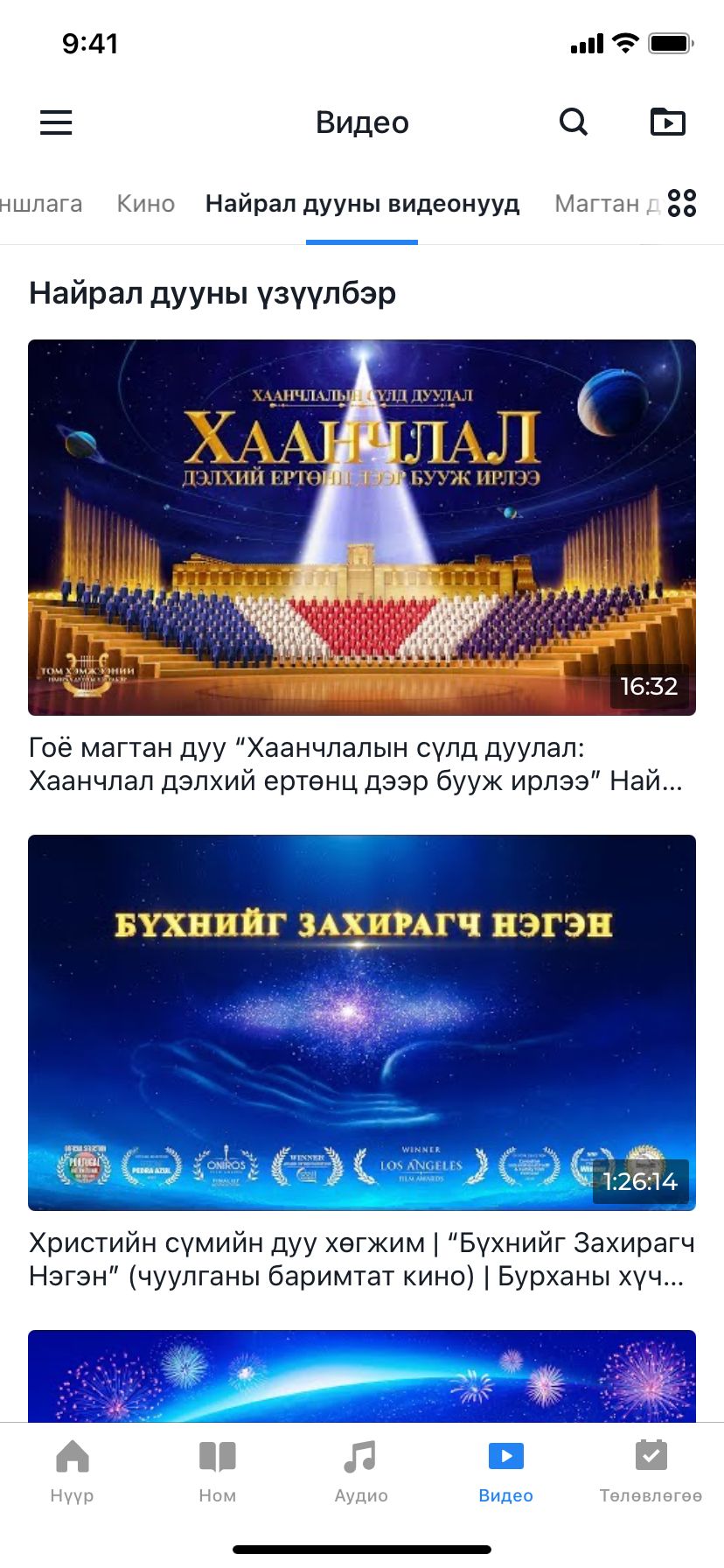
Task: Select the Найрал дууны видеонууд tab
Action: 362,204
